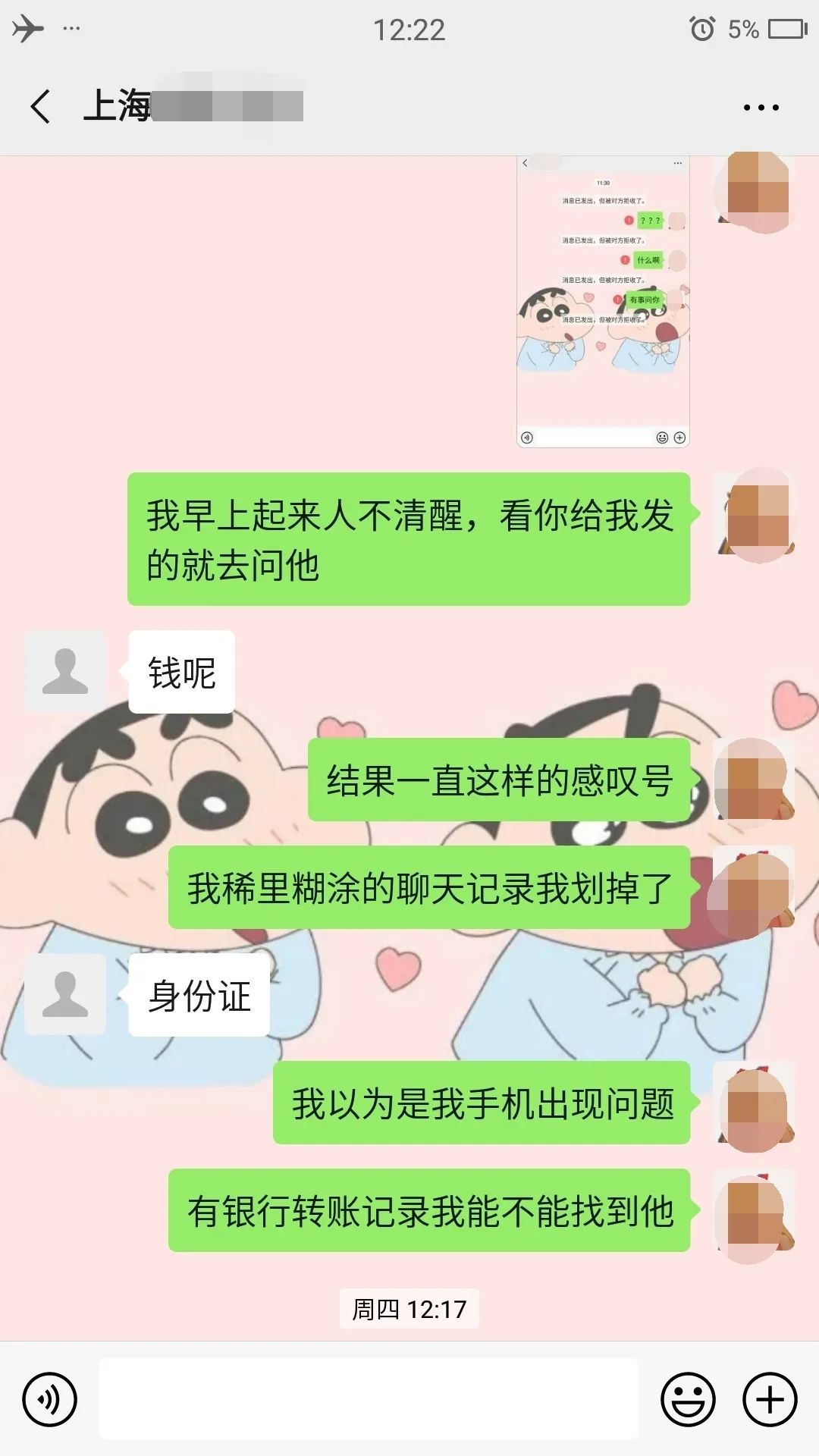The width and height of the screenshot is (819, 1456).
Task: Open the shared chat screenshot image
Action: [x=603, y=300]
